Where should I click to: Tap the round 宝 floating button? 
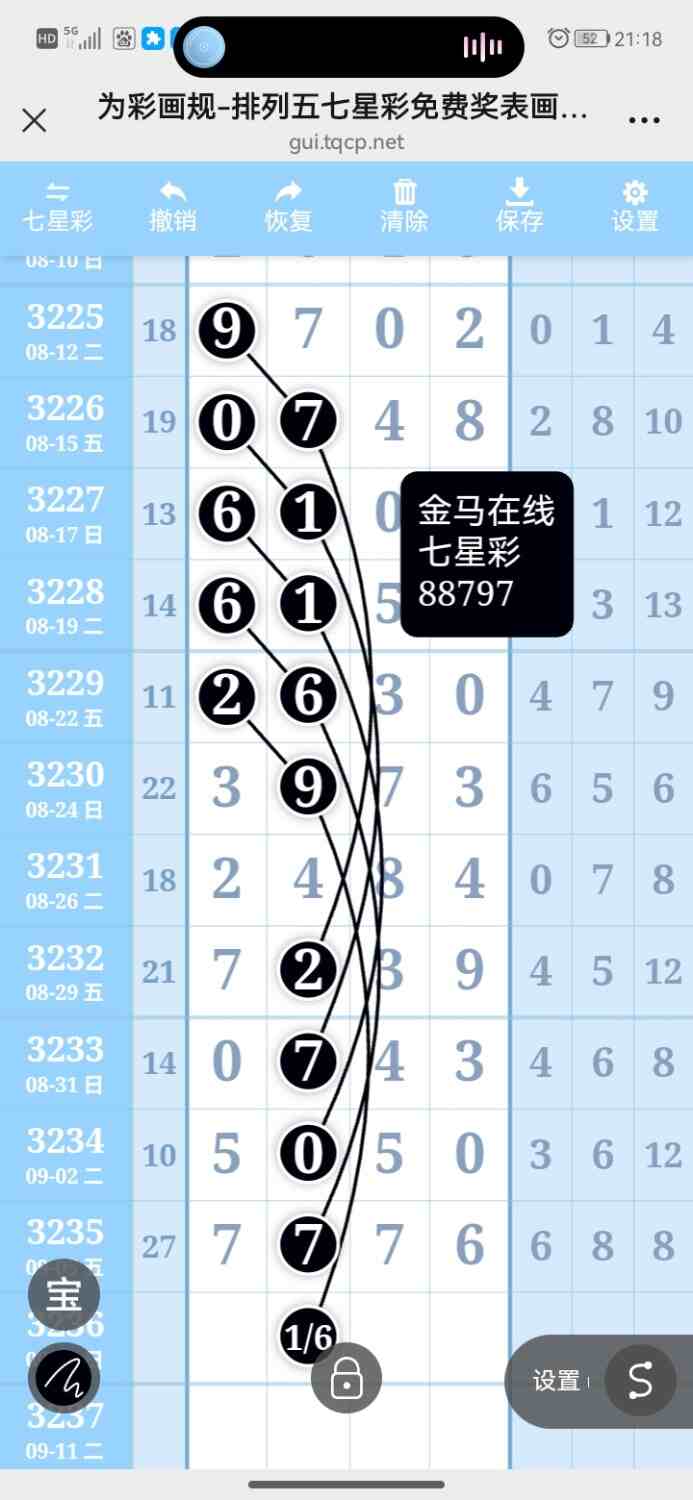click(64, 1295)
